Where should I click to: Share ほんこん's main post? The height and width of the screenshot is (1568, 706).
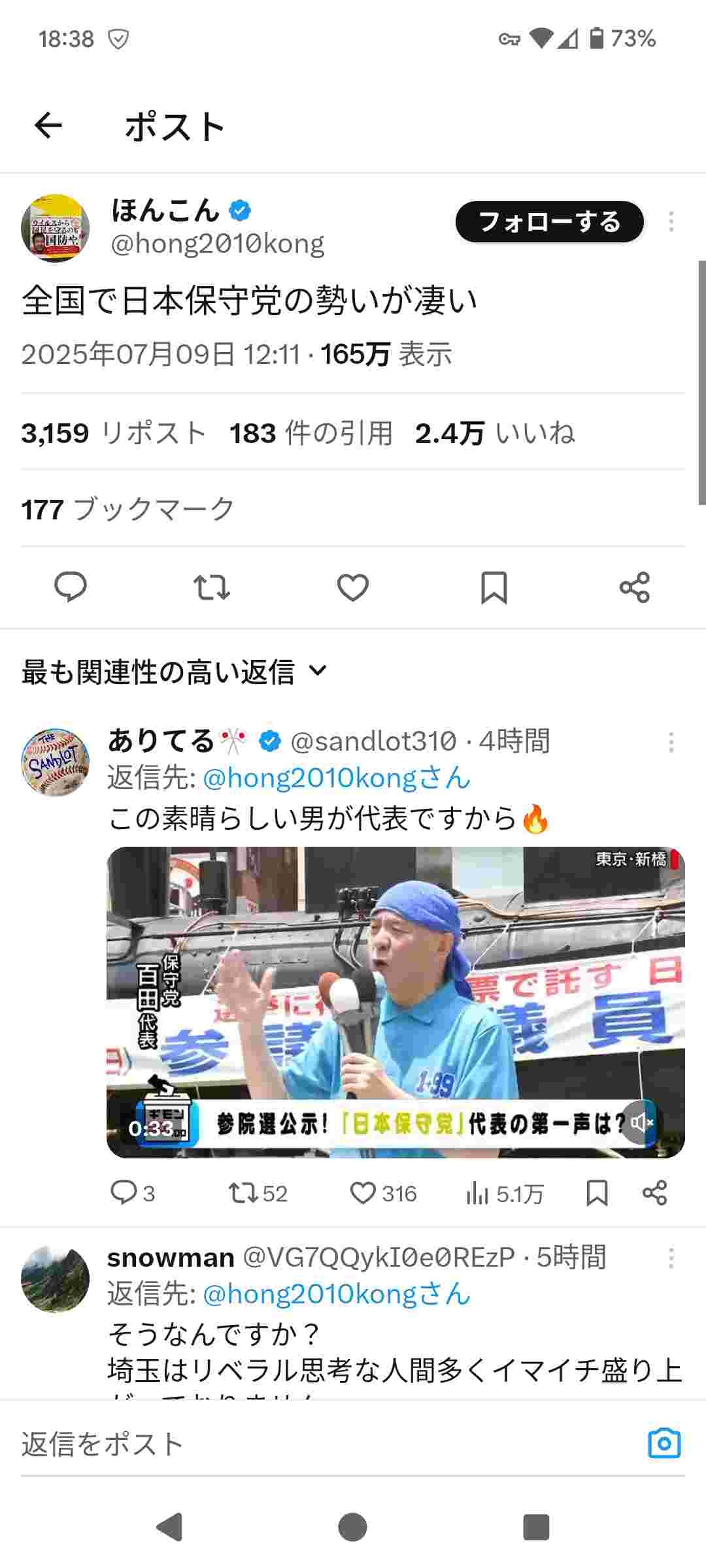[634, 587]
